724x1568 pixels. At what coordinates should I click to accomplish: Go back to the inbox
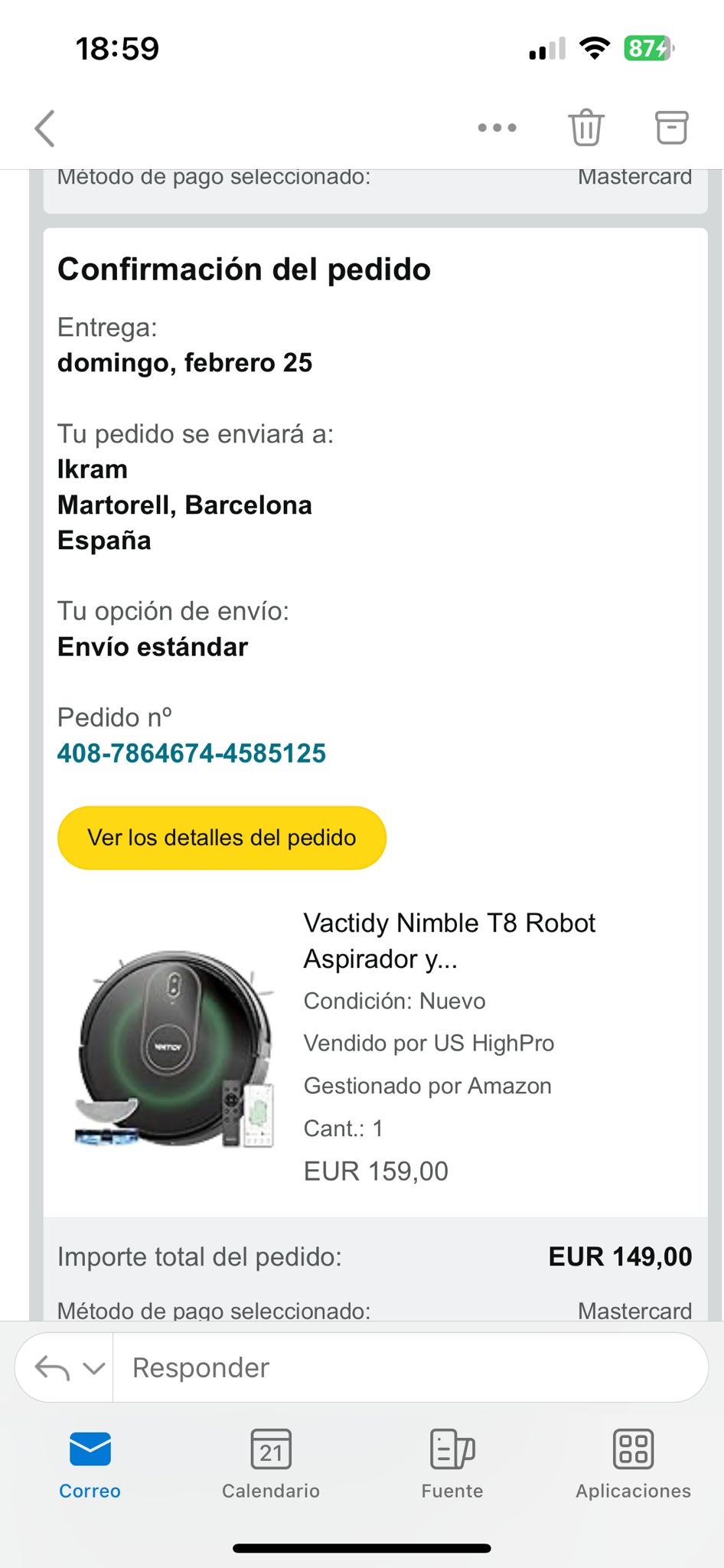pyautogui.click(x=45, y=128)
